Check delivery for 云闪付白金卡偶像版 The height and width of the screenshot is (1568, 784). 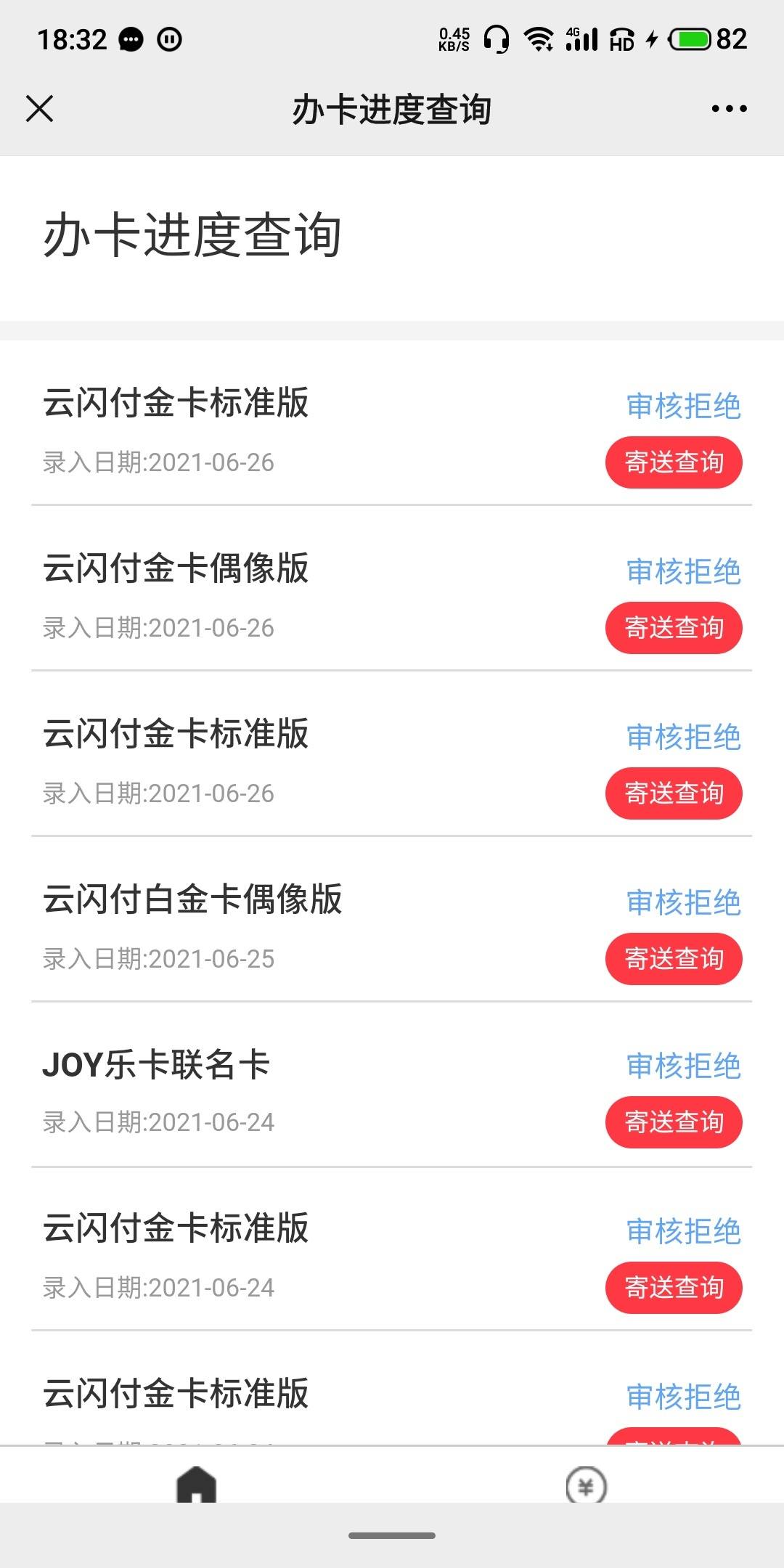(674, 959)
